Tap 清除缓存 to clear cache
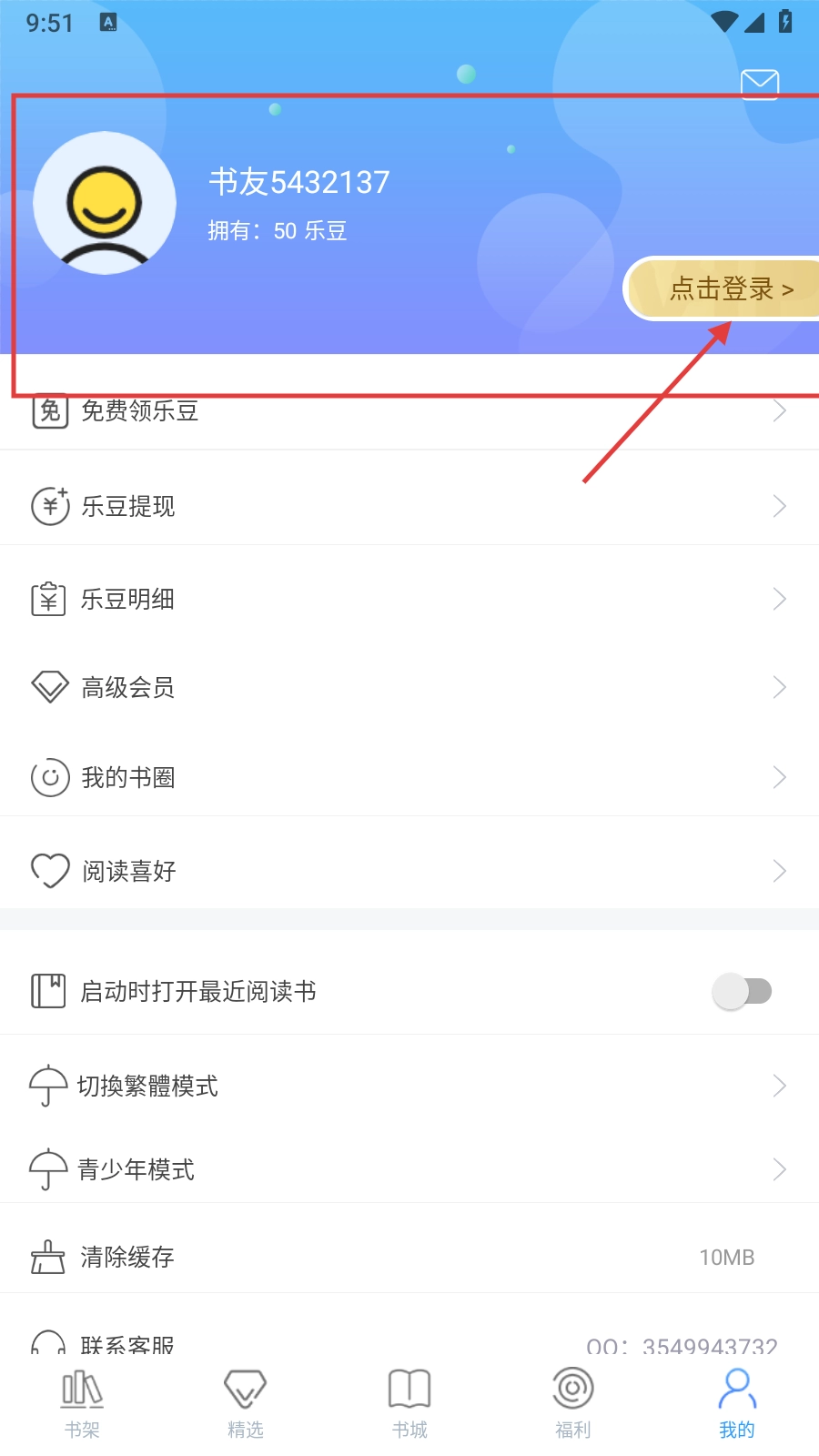Image resolution: width=819 pixels, height=1456 pixels. 409,1257
